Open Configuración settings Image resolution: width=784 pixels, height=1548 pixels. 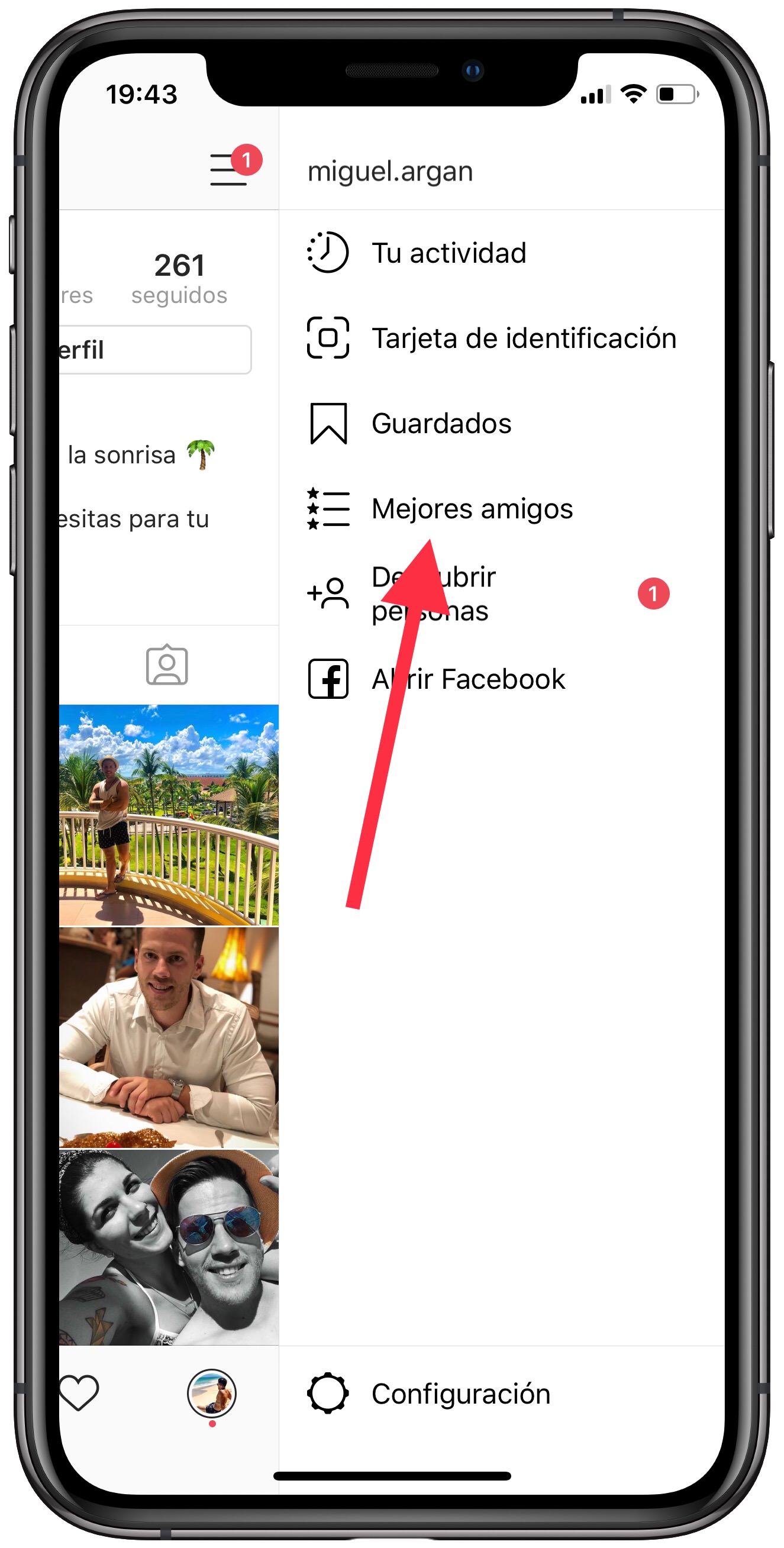click(x=460, y=1394)
